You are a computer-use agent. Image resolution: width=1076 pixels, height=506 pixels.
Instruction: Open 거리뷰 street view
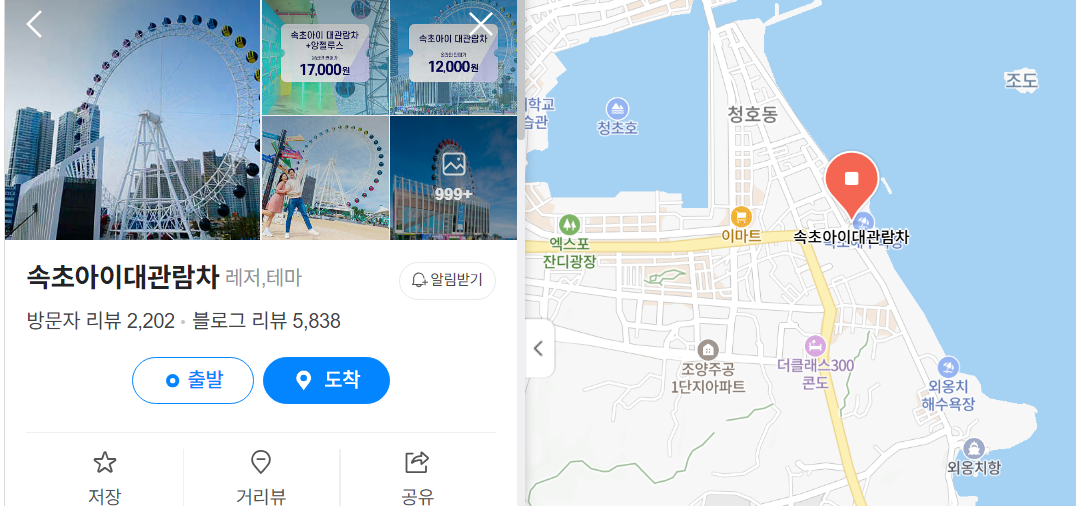click(x=261, y=477)
